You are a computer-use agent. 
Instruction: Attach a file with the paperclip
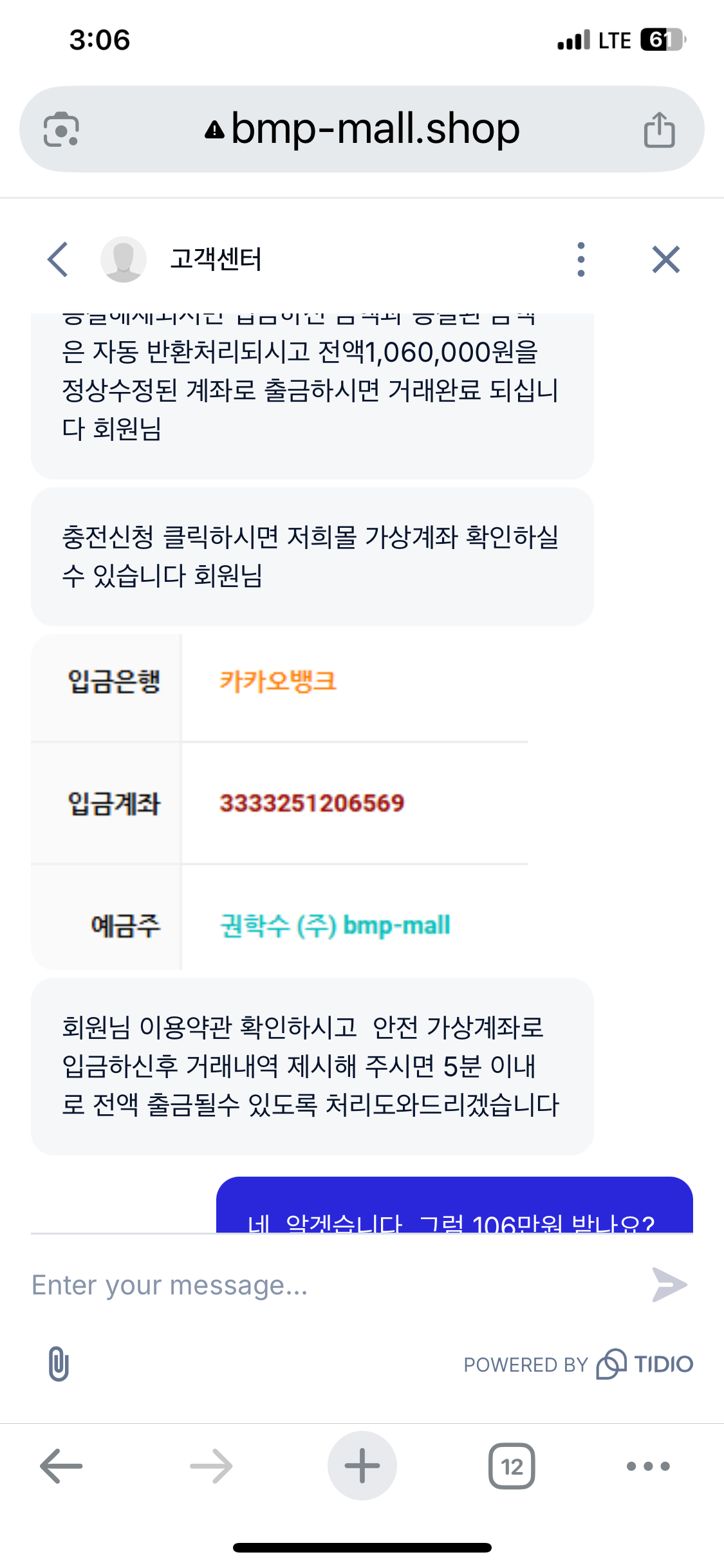(59, 1363)
